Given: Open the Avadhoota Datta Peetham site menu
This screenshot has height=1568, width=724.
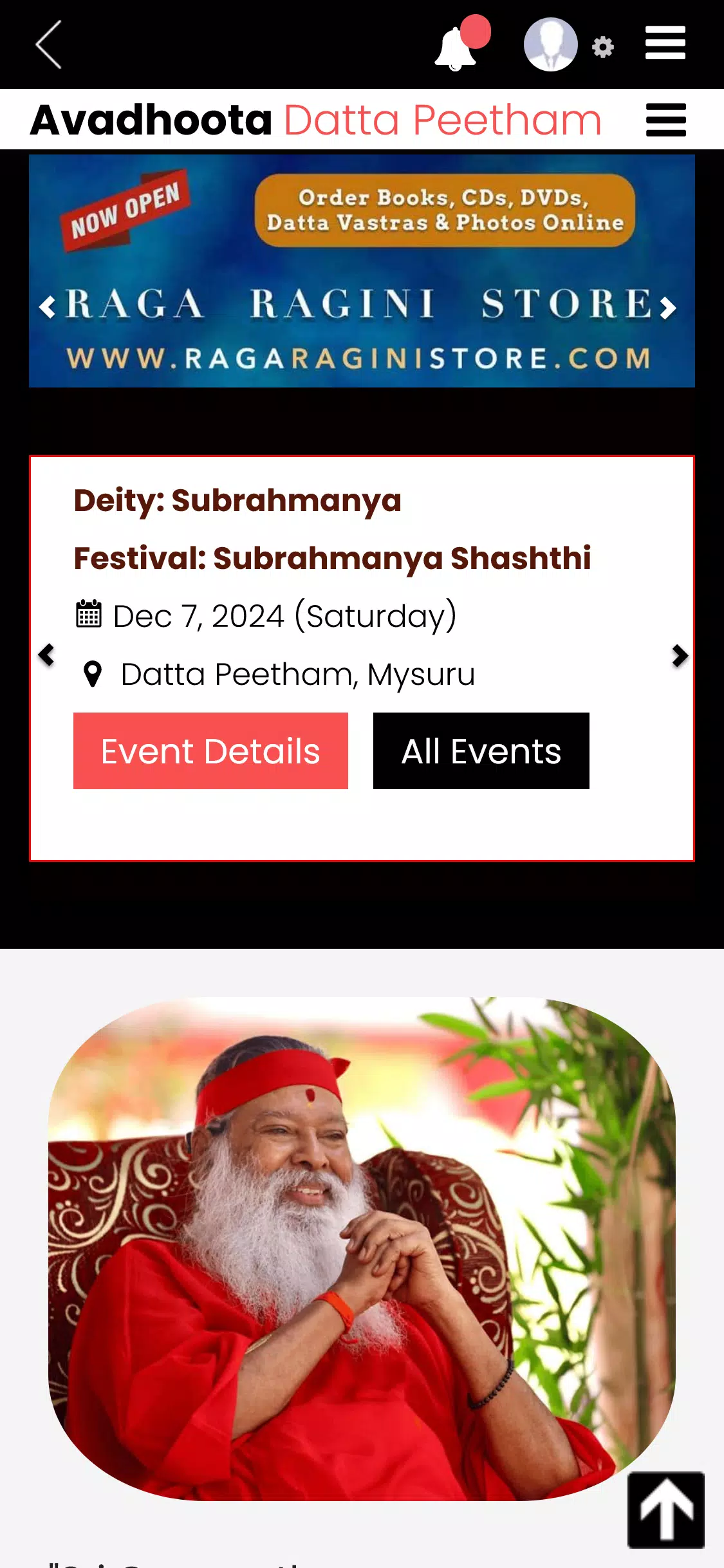Looking at the screenshot, I should click(666, 120).
